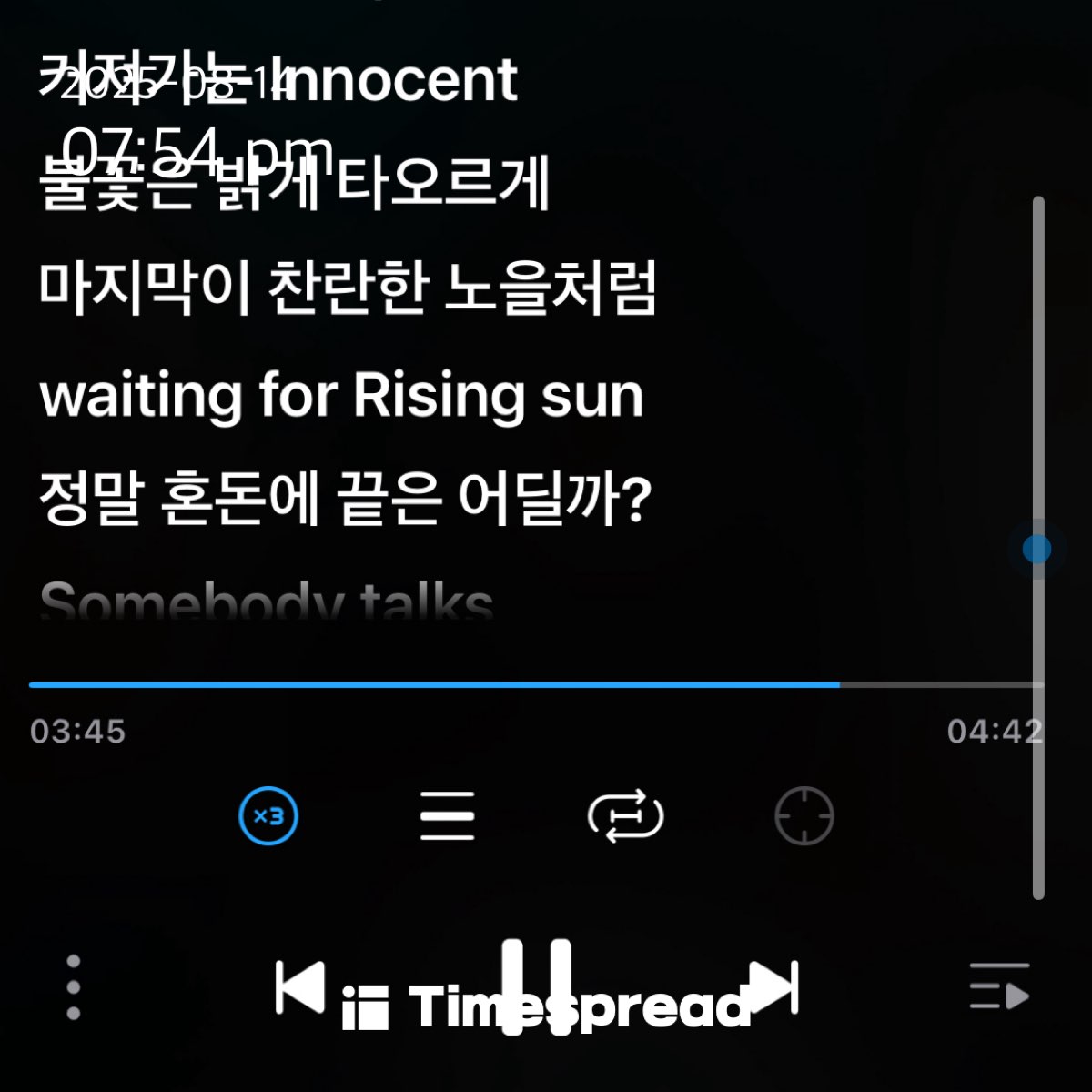Change the x3 lyrics size setting
The height and width of the screenshot is (1092, 1092).
[268, 816]
